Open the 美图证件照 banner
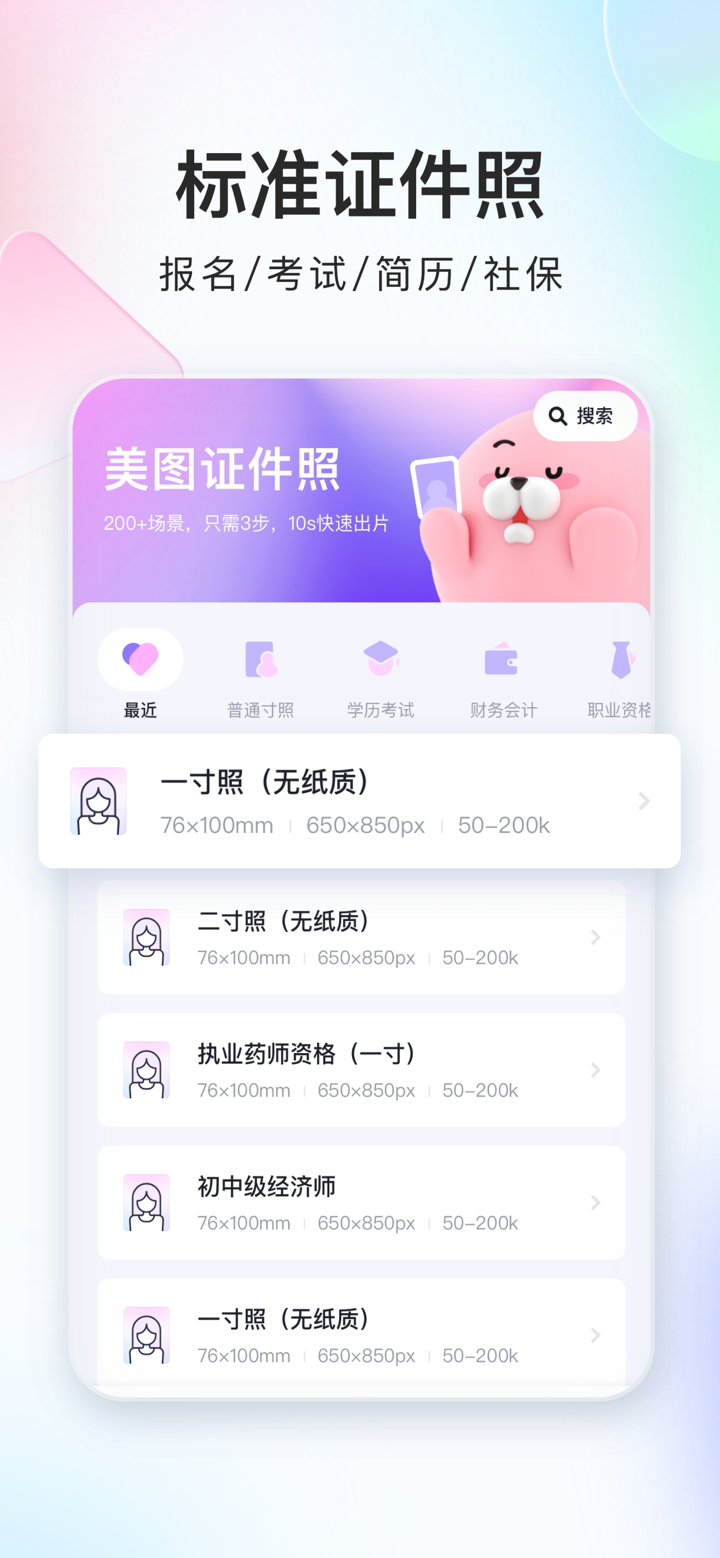Viewport: 720px width, 1558px height. [360, 490]
